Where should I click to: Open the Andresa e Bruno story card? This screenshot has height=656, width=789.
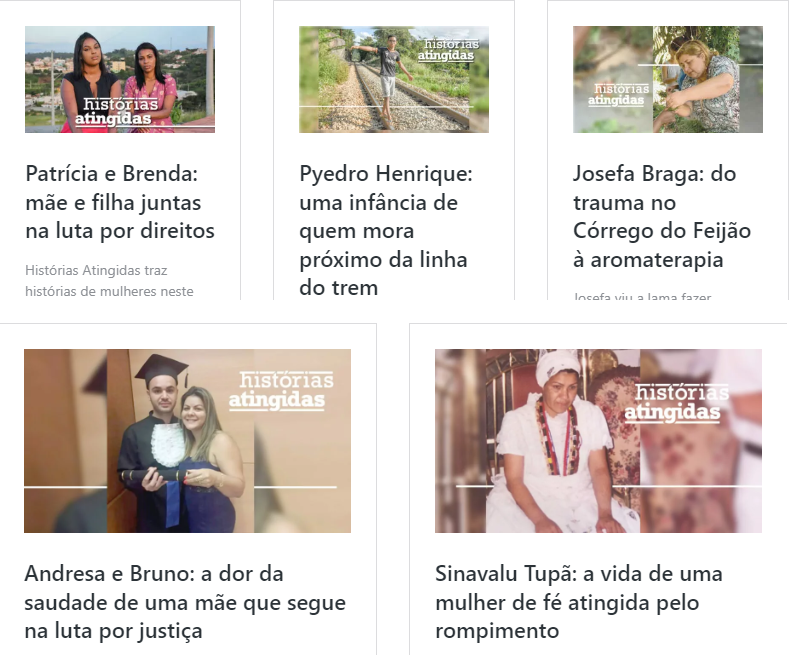(x=185, y=602)
